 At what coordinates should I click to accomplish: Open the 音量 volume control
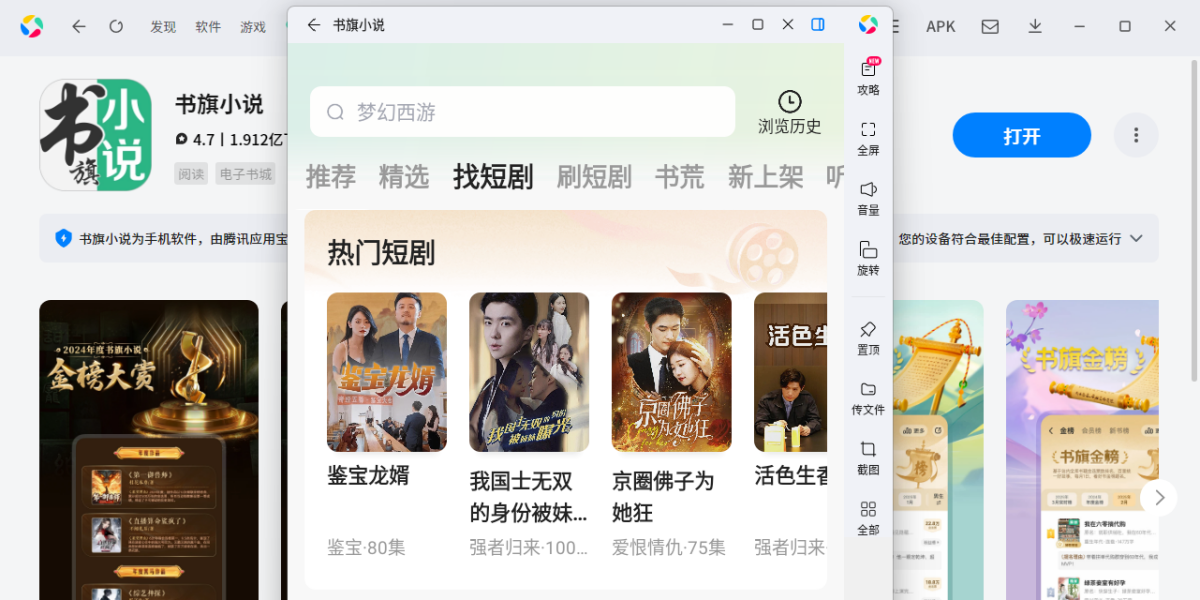868,197
